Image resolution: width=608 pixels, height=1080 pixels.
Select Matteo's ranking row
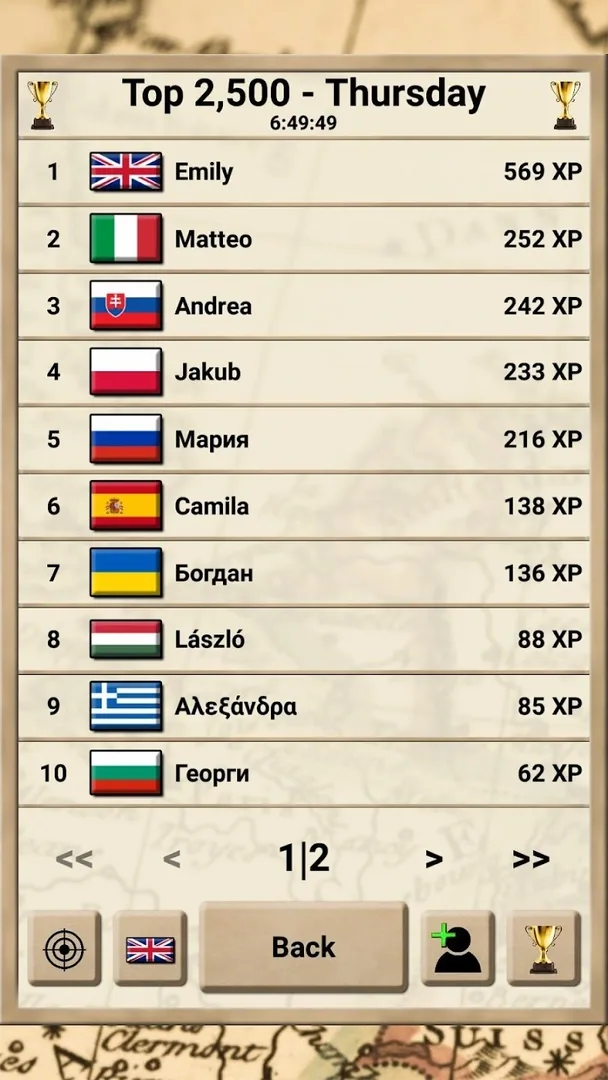tap(304, 239)
